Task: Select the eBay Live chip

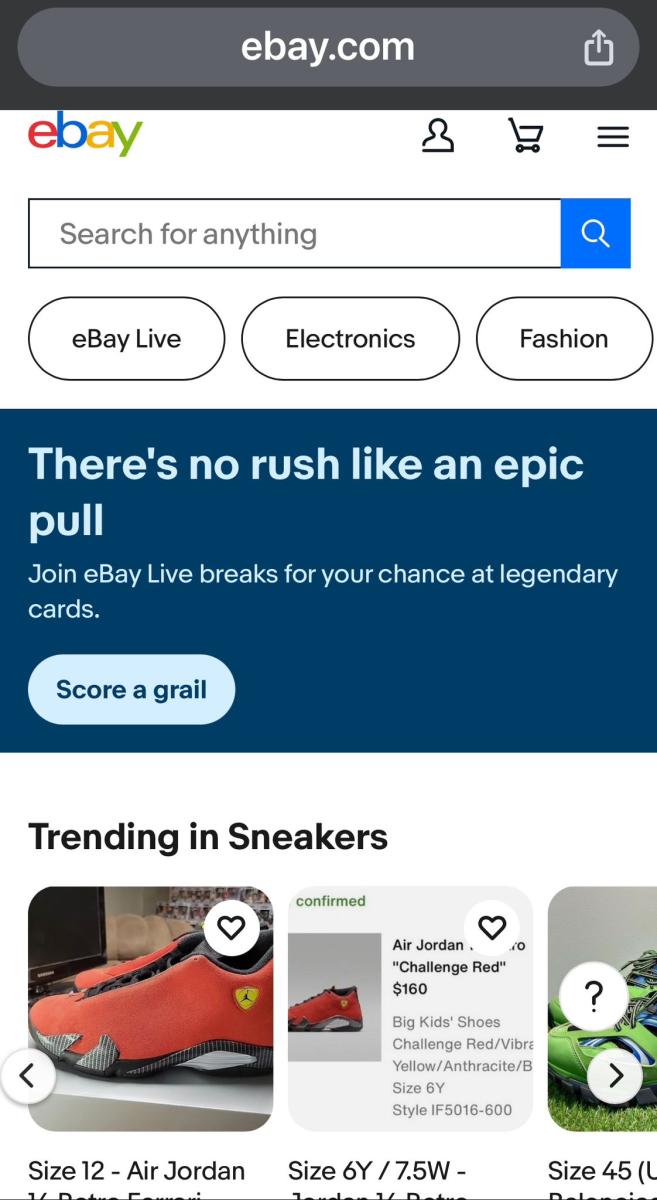Action: pyautogui.click(x=126, y=339)
